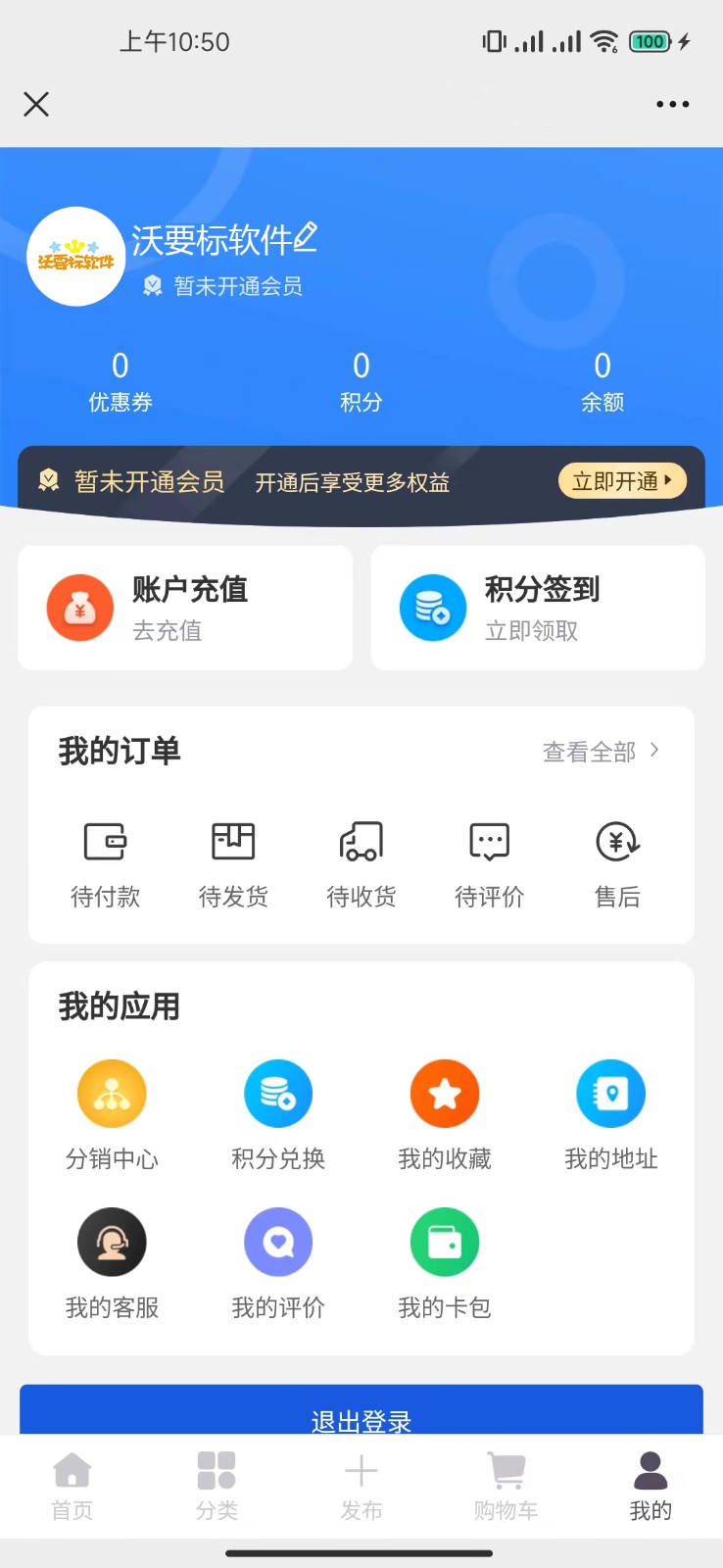Open the three-dot overflow menu
This screenshot has height=1568, width=723.
673,104
